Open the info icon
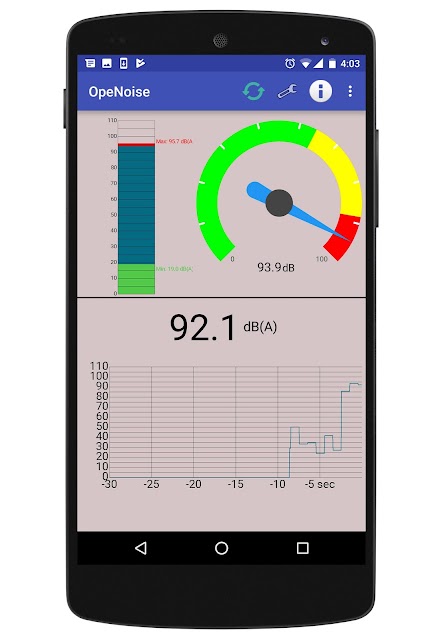 pos(320,91)
